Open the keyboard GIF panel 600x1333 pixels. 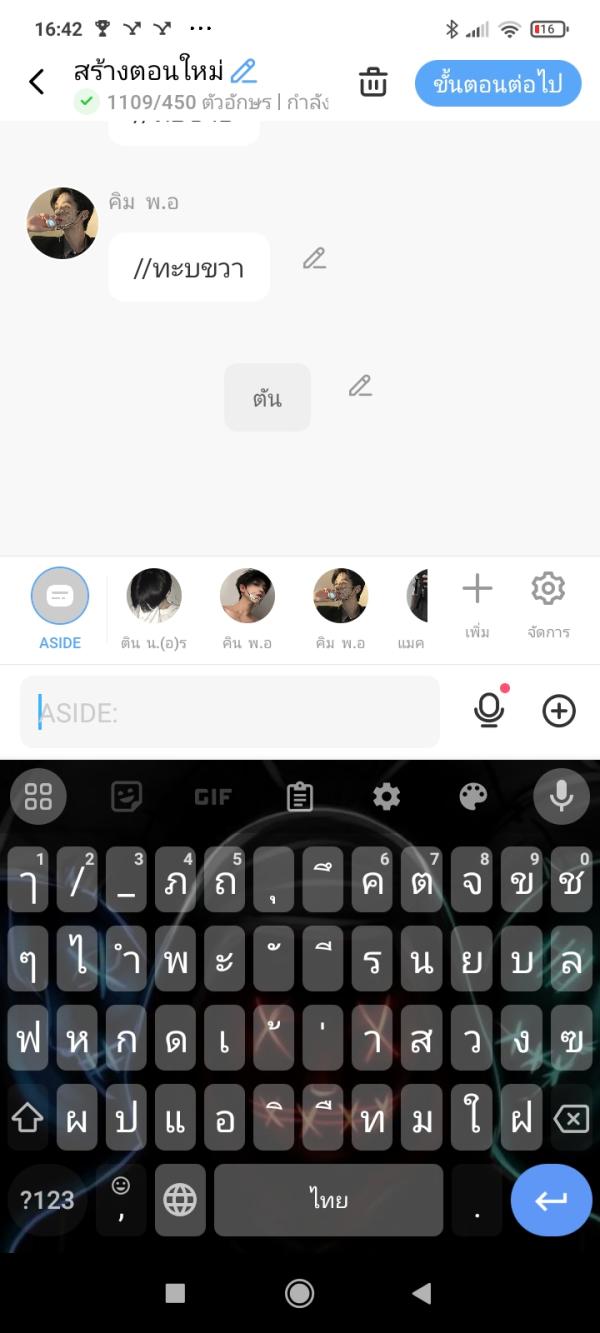click(213, 797)
